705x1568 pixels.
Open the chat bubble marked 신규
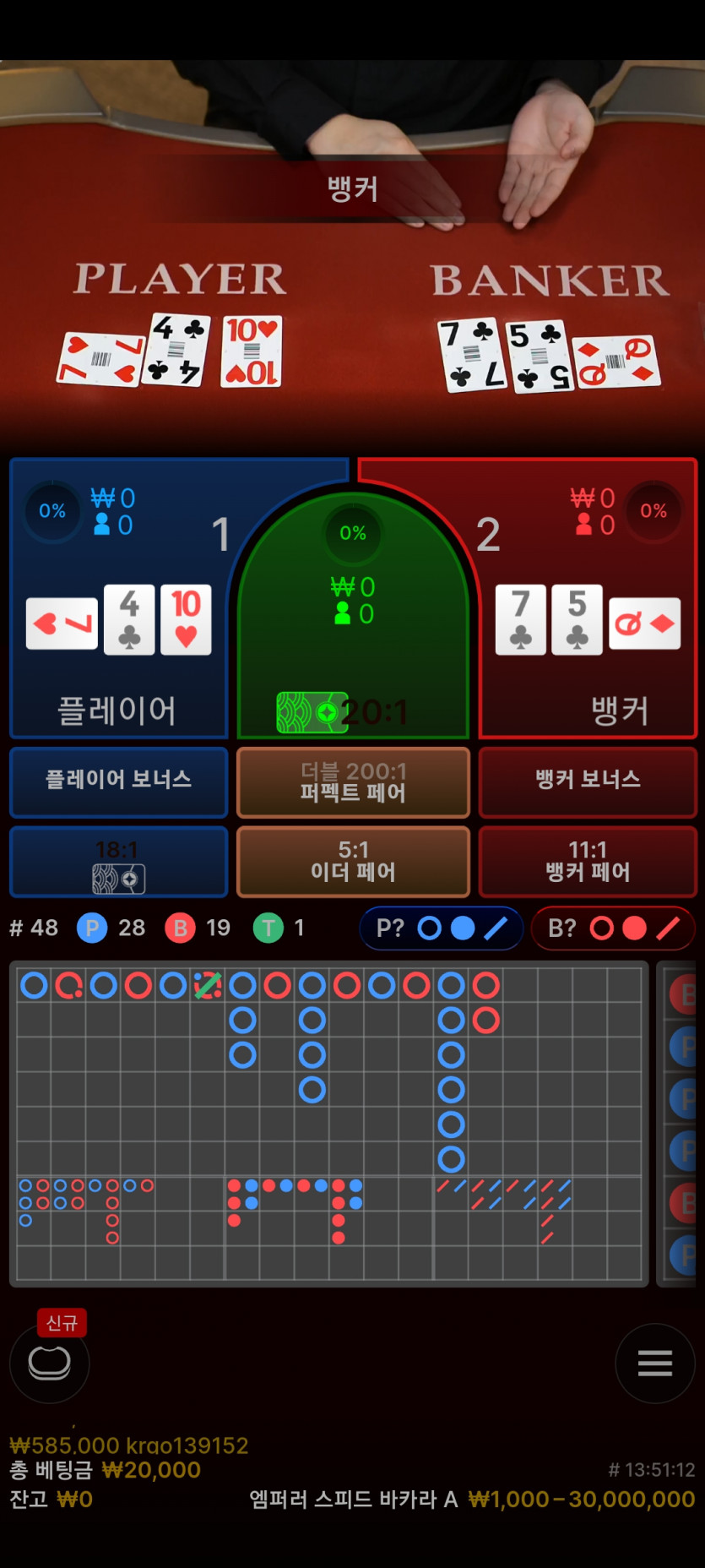[49, 1362]
